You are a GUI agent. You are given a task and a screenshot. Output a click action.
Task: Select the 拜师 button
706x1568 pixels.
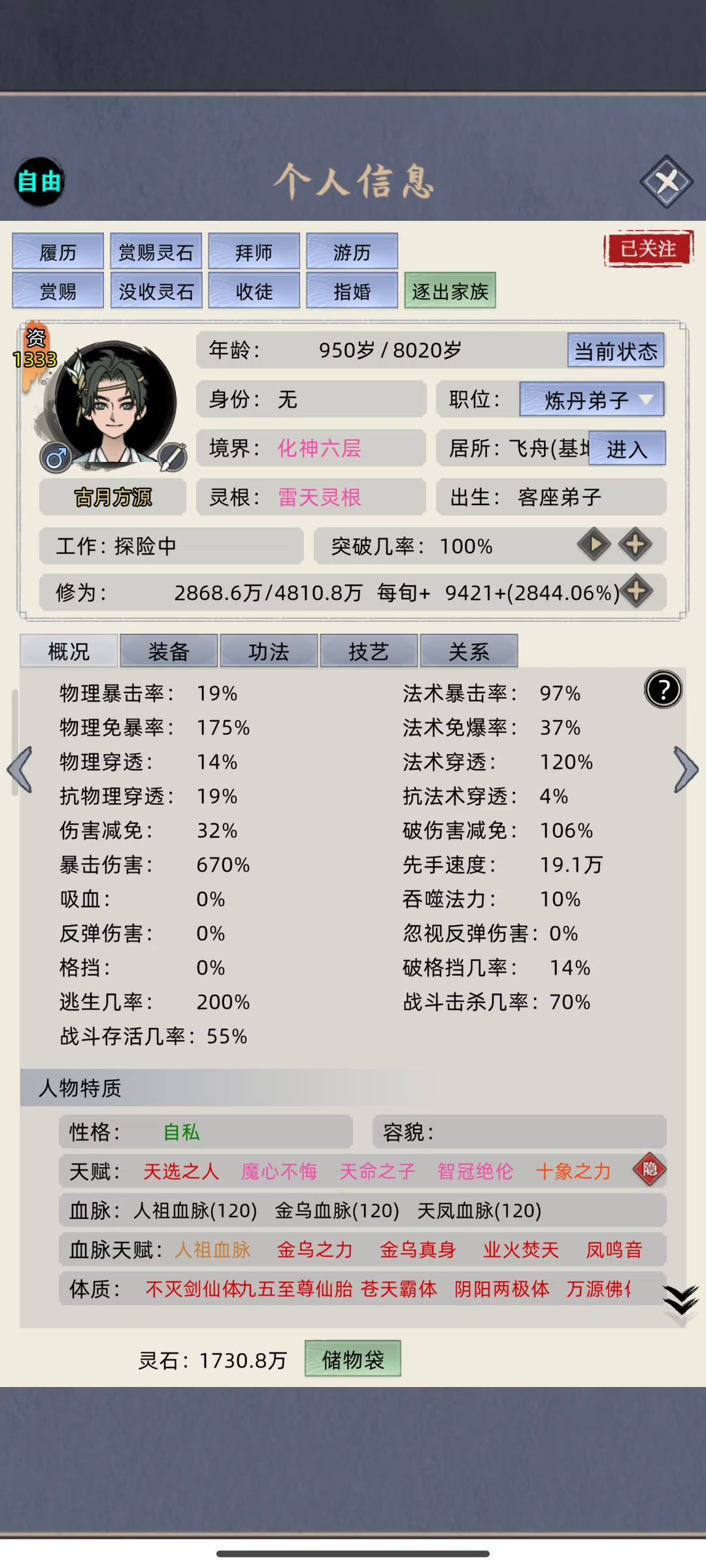point(254,252)
